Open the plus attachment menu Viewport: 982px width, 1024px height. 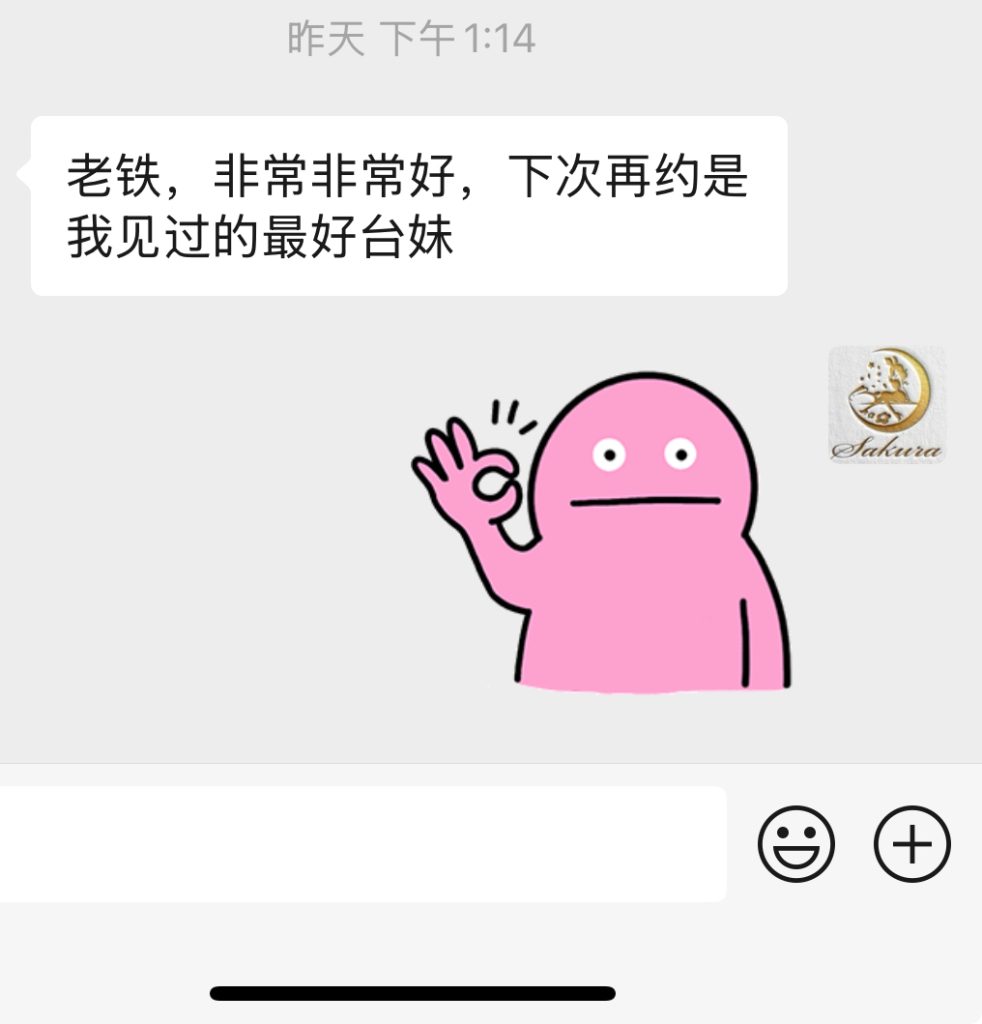pos(912,844)
